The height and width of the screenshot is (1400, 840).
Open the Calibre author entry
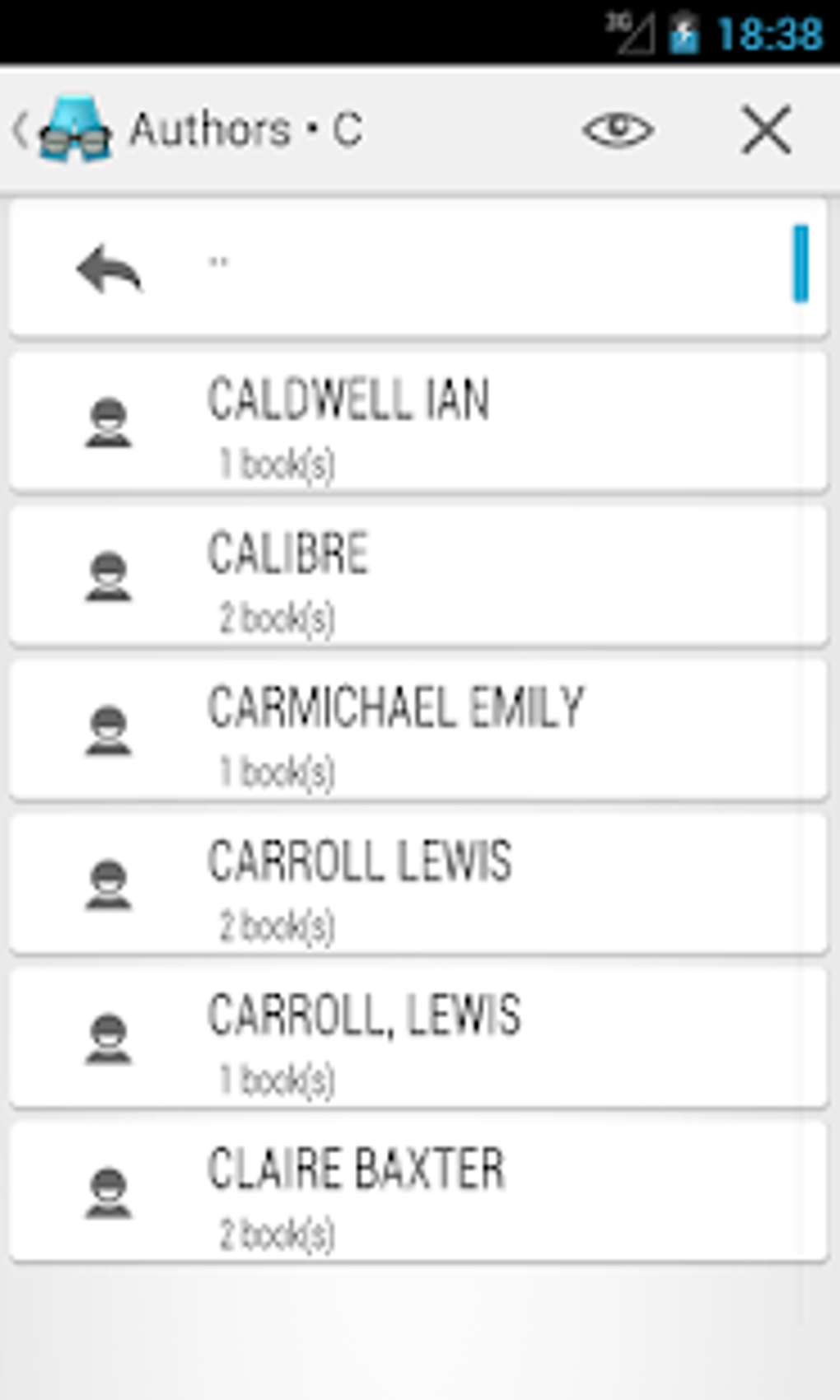[418, 576]
